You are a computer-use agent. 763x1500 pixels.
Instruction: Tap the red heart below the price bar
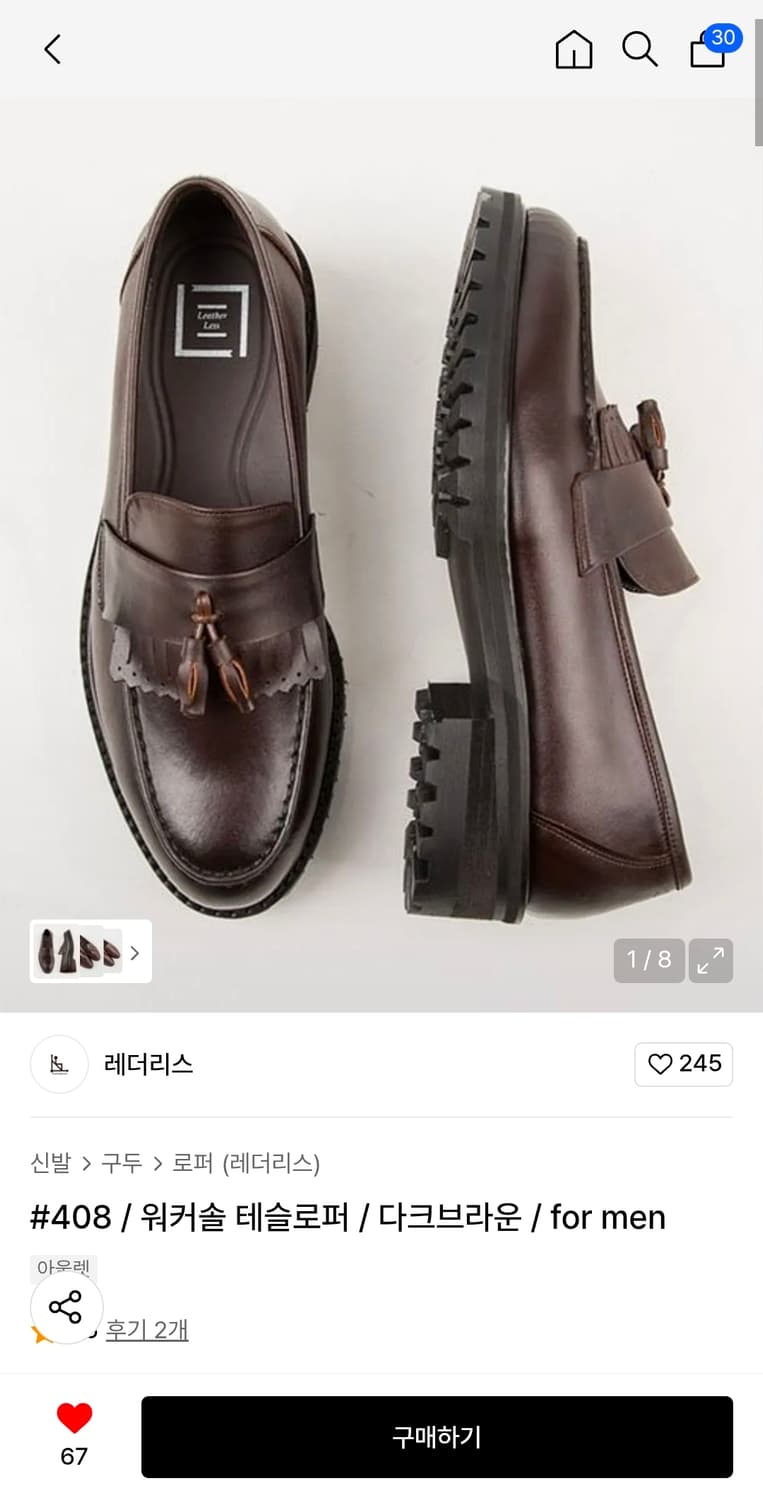(74, 1417)
